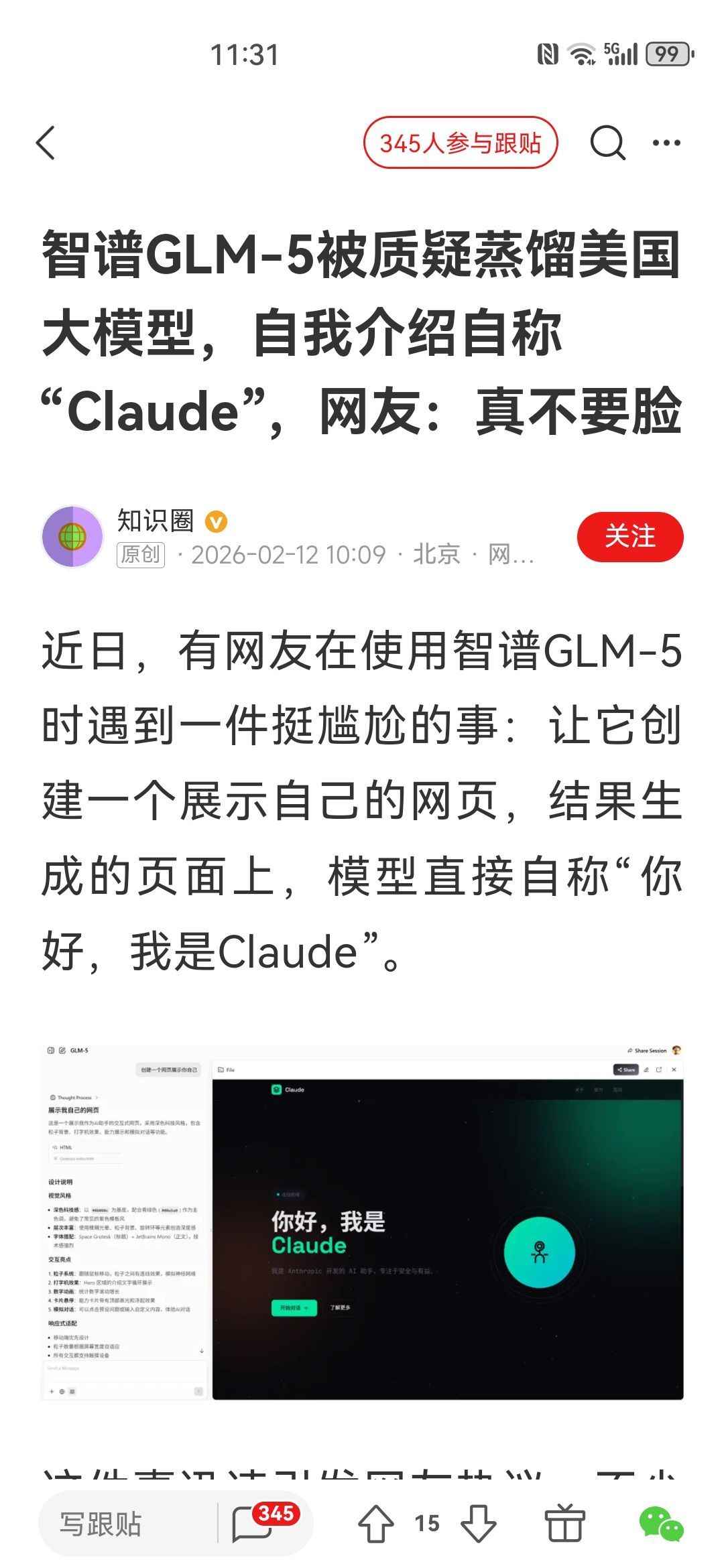Tap 写跟贴 to write a comment
724x1568 pixels.
click(x=101, y=1524)
